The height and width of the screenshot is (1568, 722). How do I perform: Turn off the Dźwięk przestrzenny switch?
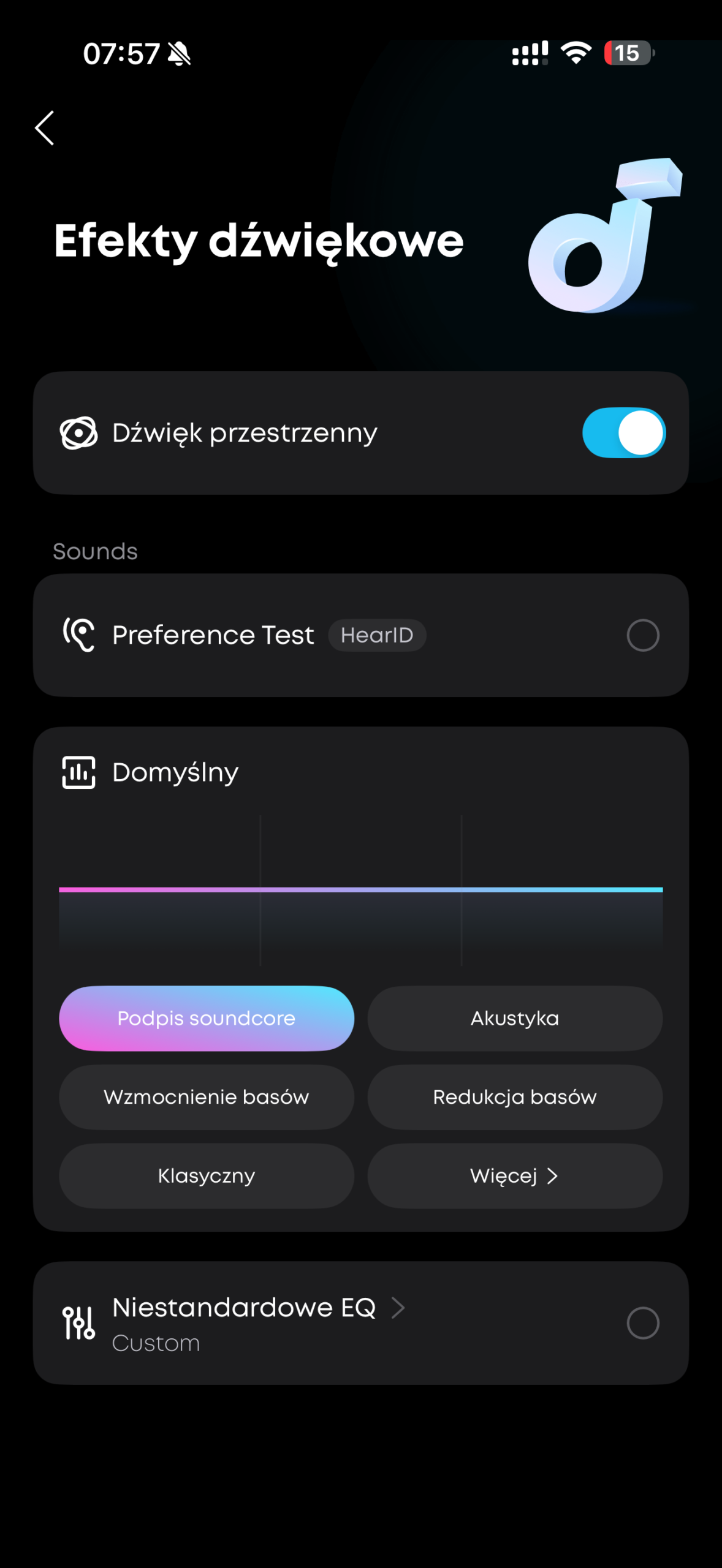pos(624,433)
